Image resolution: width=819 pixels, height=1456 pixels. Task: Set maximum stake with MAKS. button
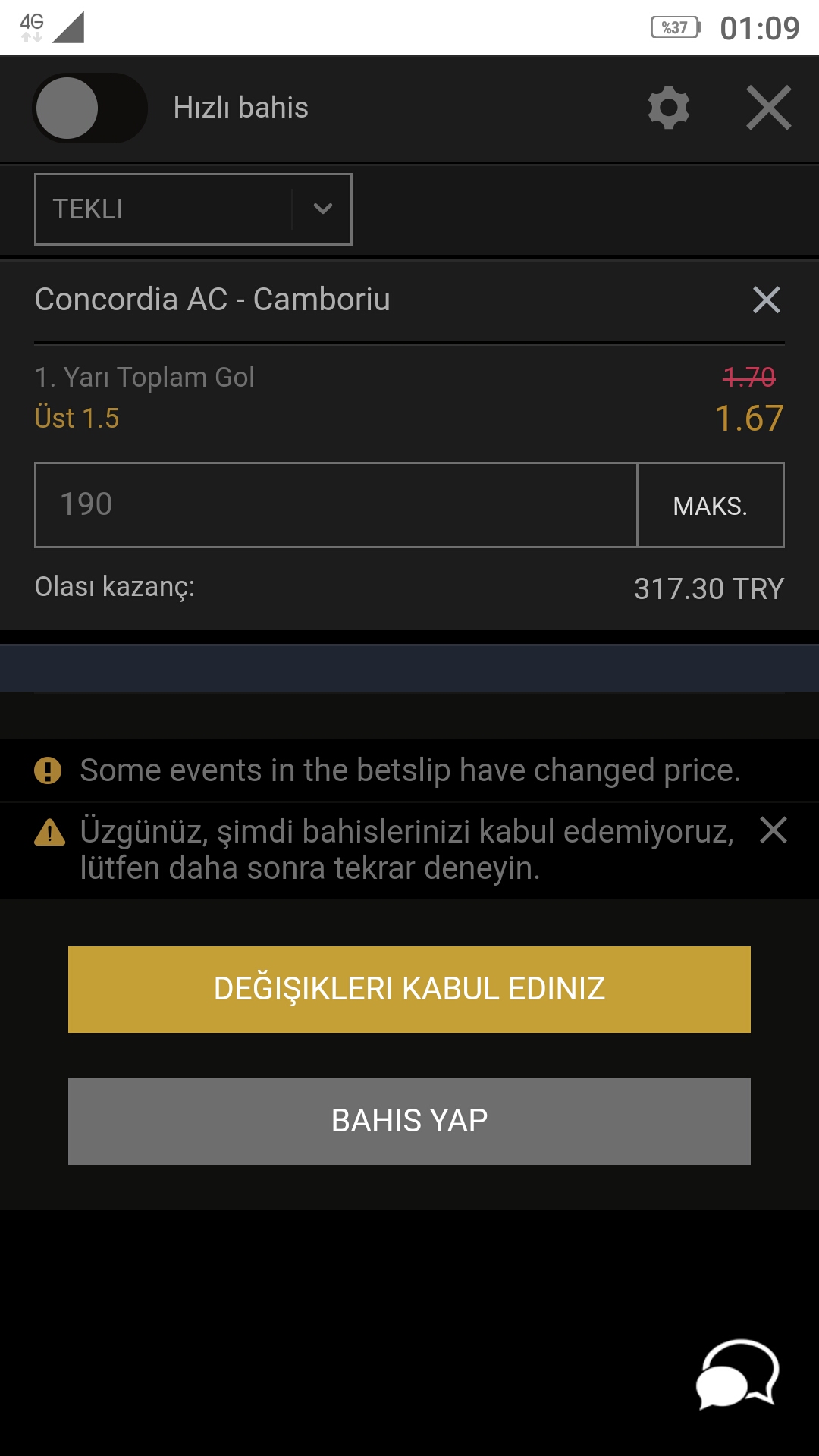[x=711, y=505]
